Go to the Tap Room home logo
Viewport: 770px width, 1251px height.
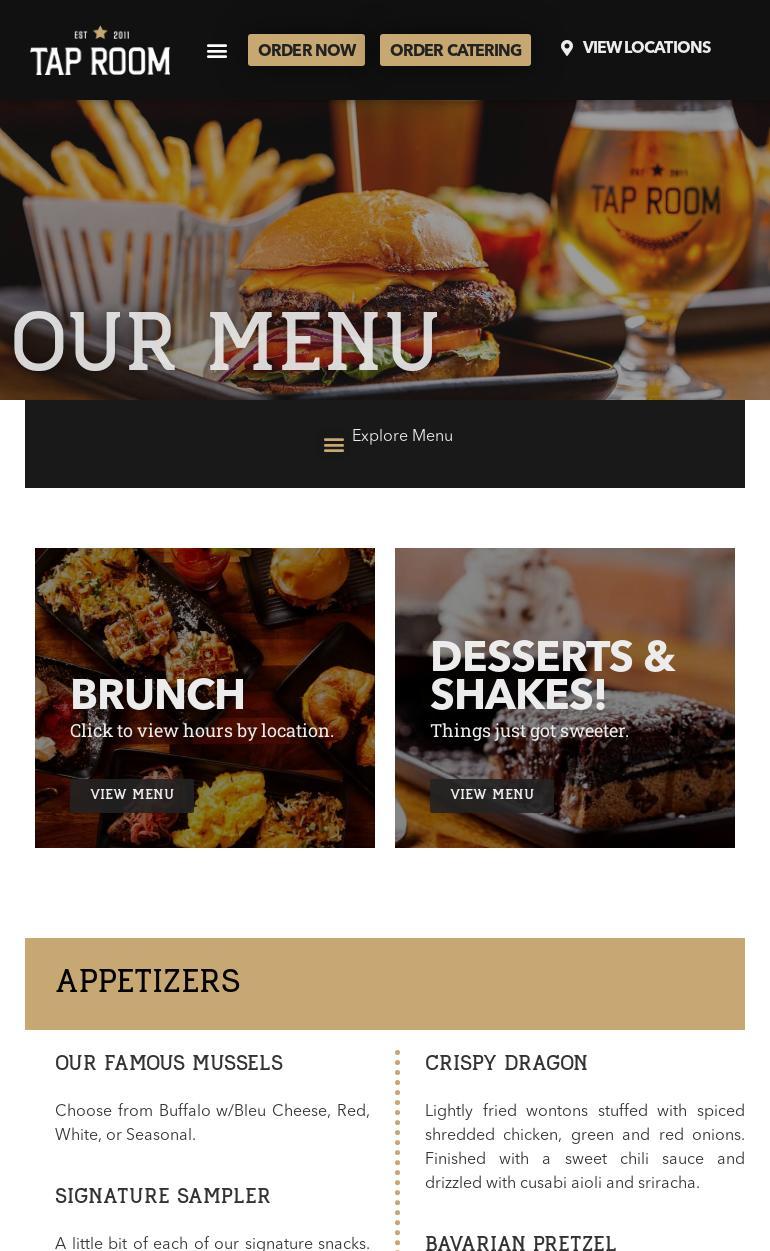[100, 51]
